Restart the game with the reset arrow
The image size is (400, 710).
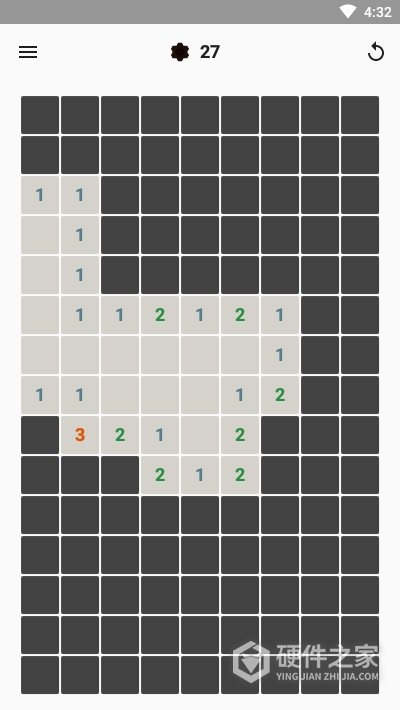[376, 52]
